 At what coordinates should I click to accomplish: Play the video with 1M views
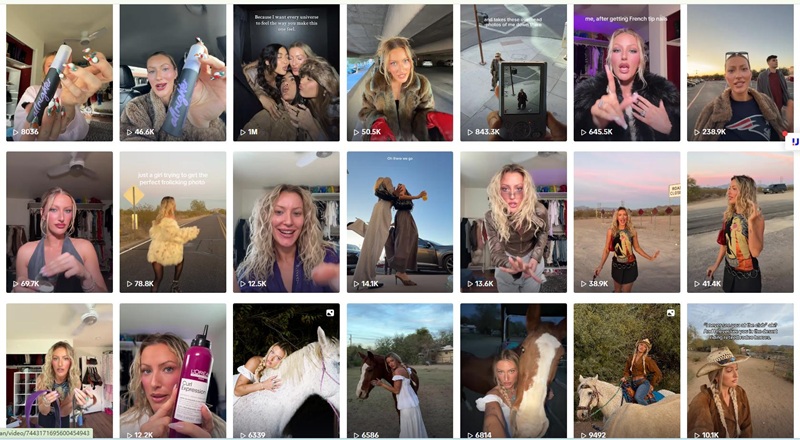(286, 72)
